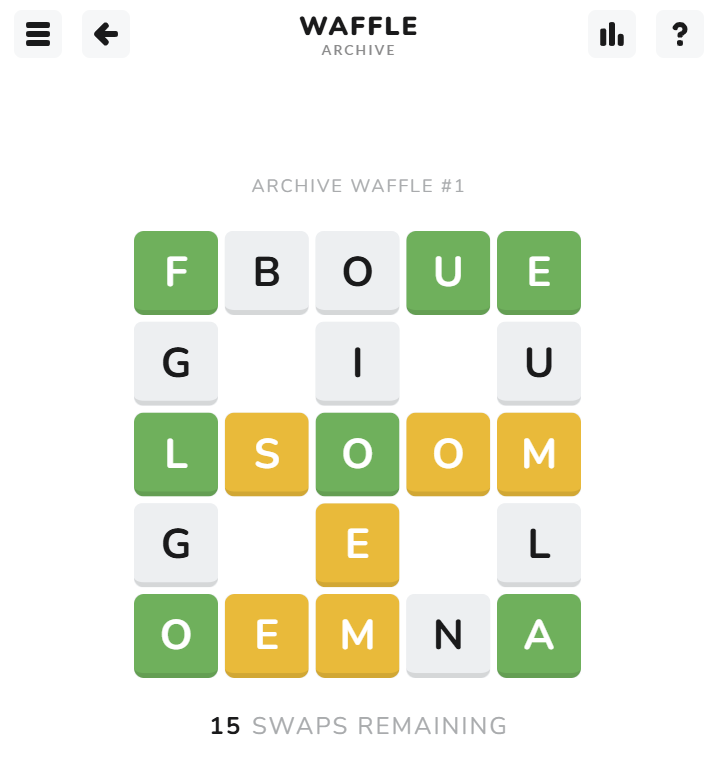Go back with the arrow button
Image resolution: width=718 pixels, height=764 pixels.
[106, 34]
